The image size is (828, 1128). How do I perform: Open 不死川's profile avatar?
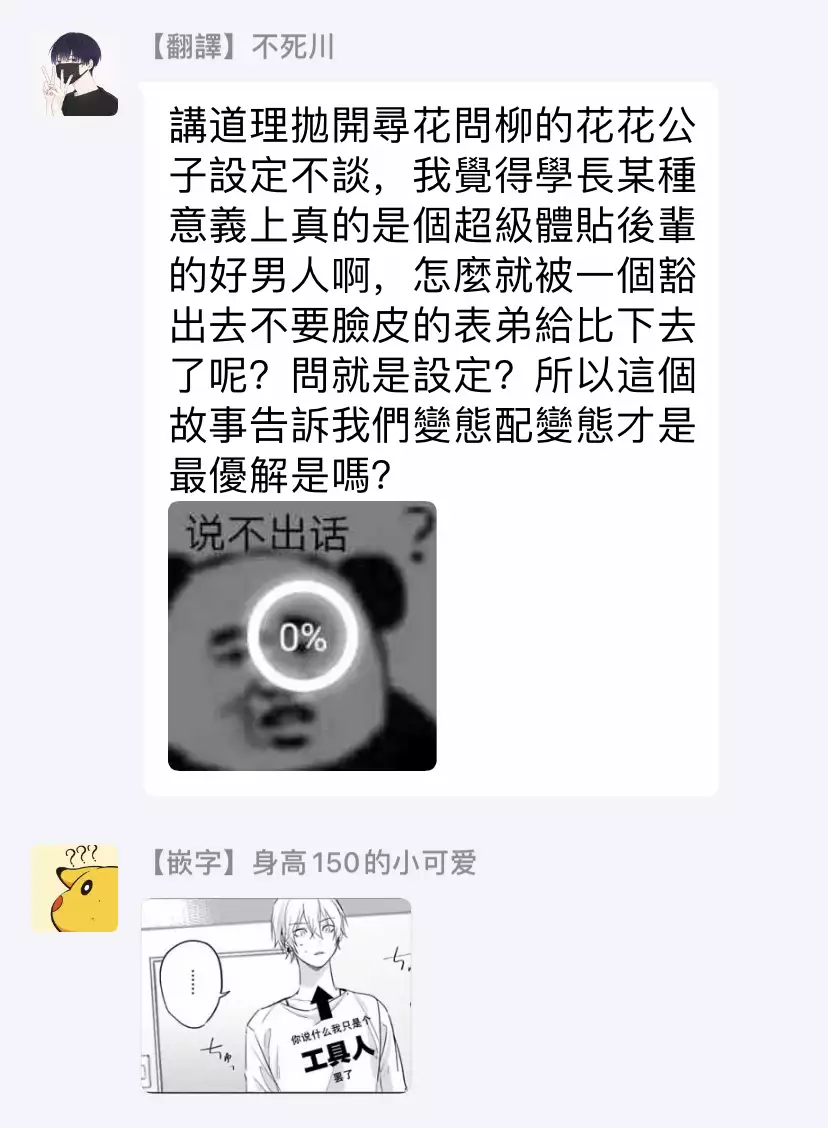(x=75, y=77)
